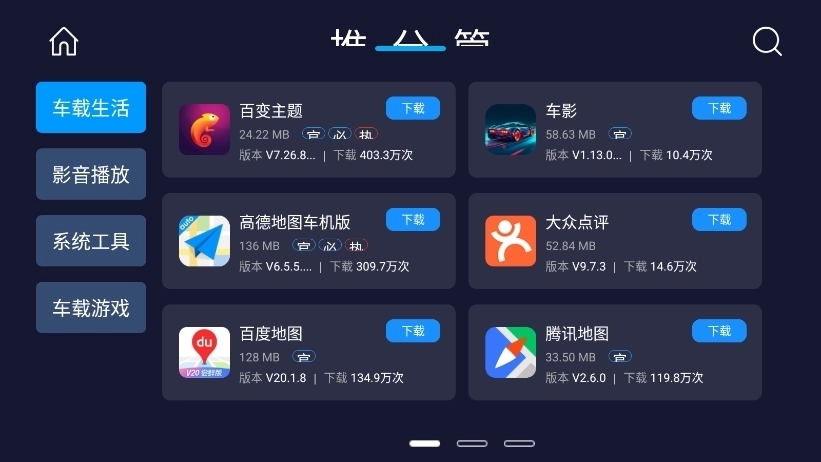Download 百度地图 app
Screen dimensions: 821x462
click(x=413, y=331)
